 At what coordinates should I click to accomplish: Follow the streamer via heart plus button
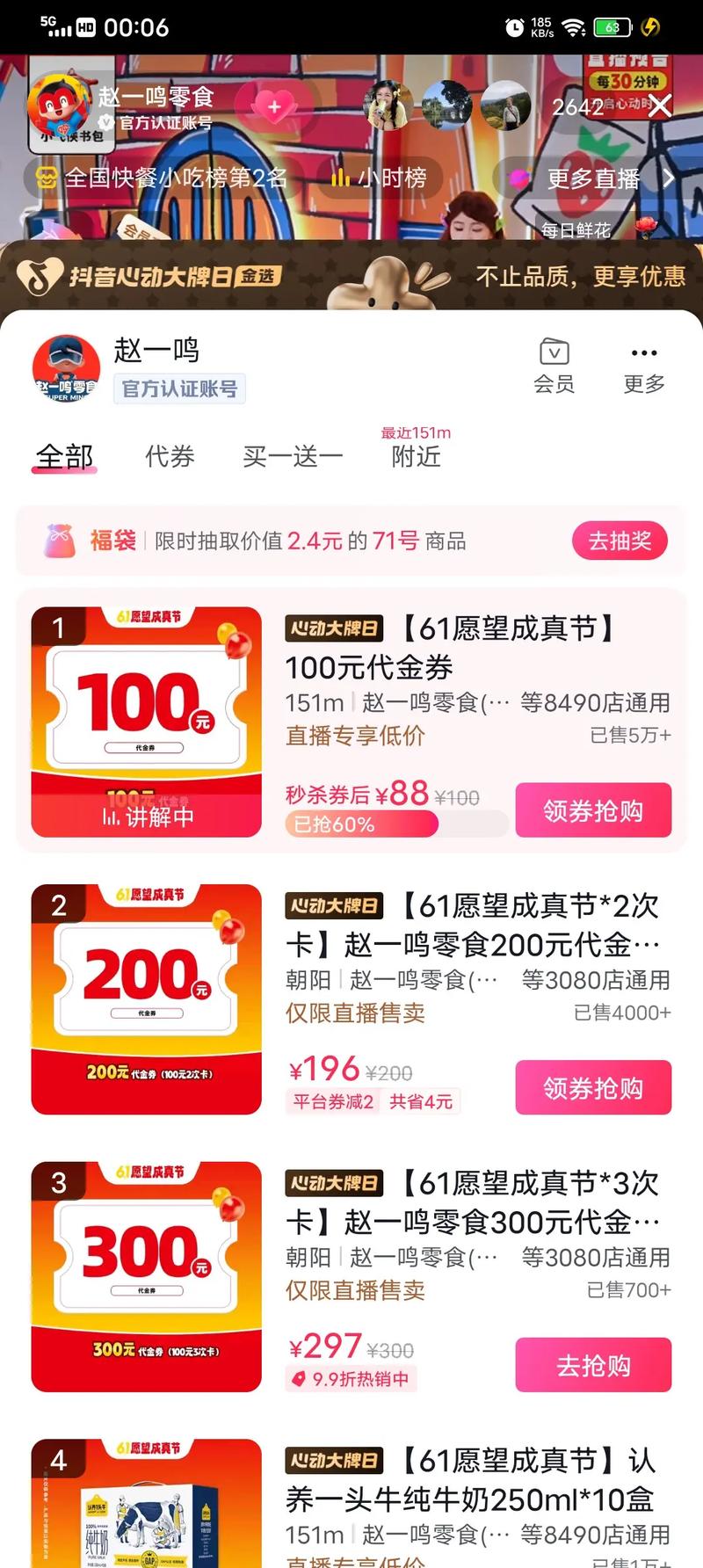tap(274, 105)
